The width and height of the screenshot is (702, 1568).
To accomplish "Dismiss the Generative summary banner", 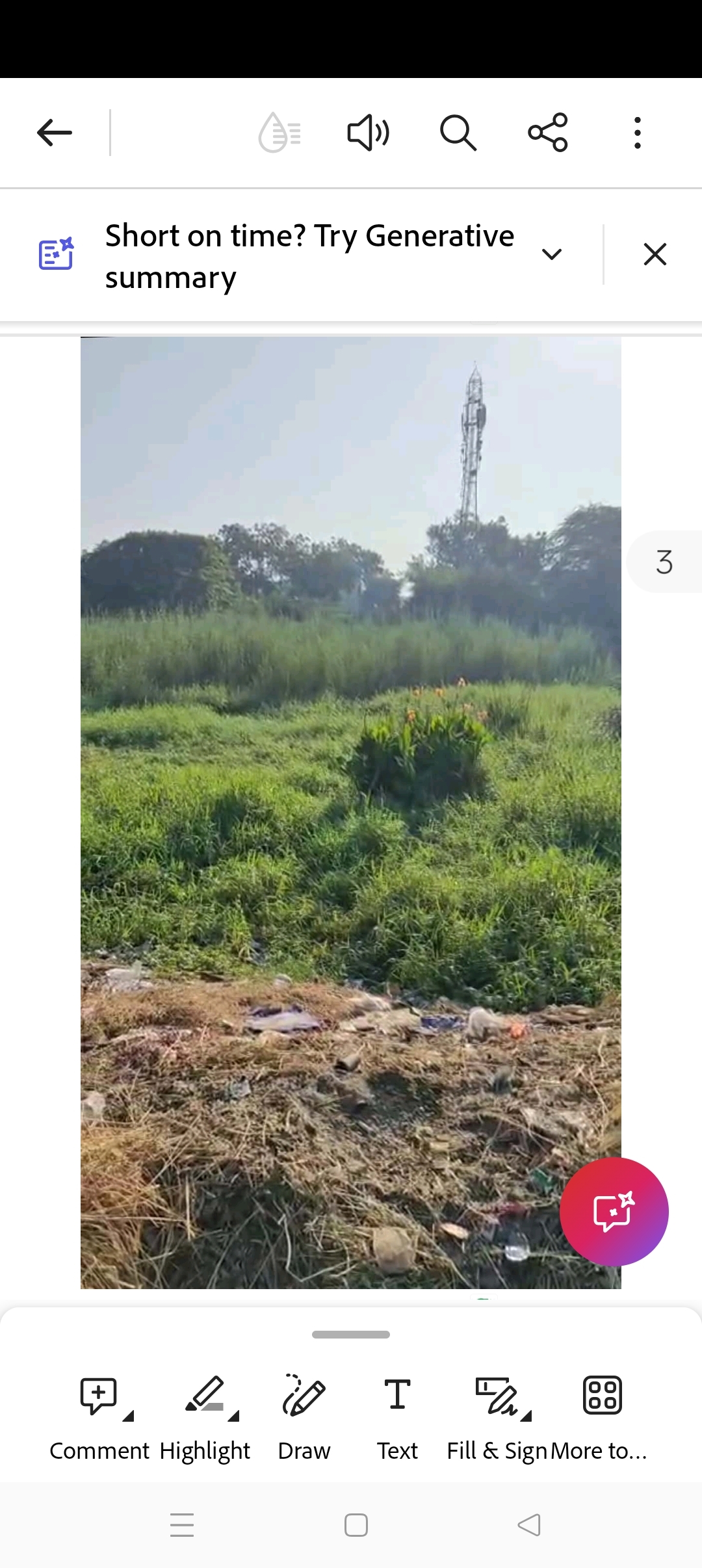I will click(x=655, y=254).
